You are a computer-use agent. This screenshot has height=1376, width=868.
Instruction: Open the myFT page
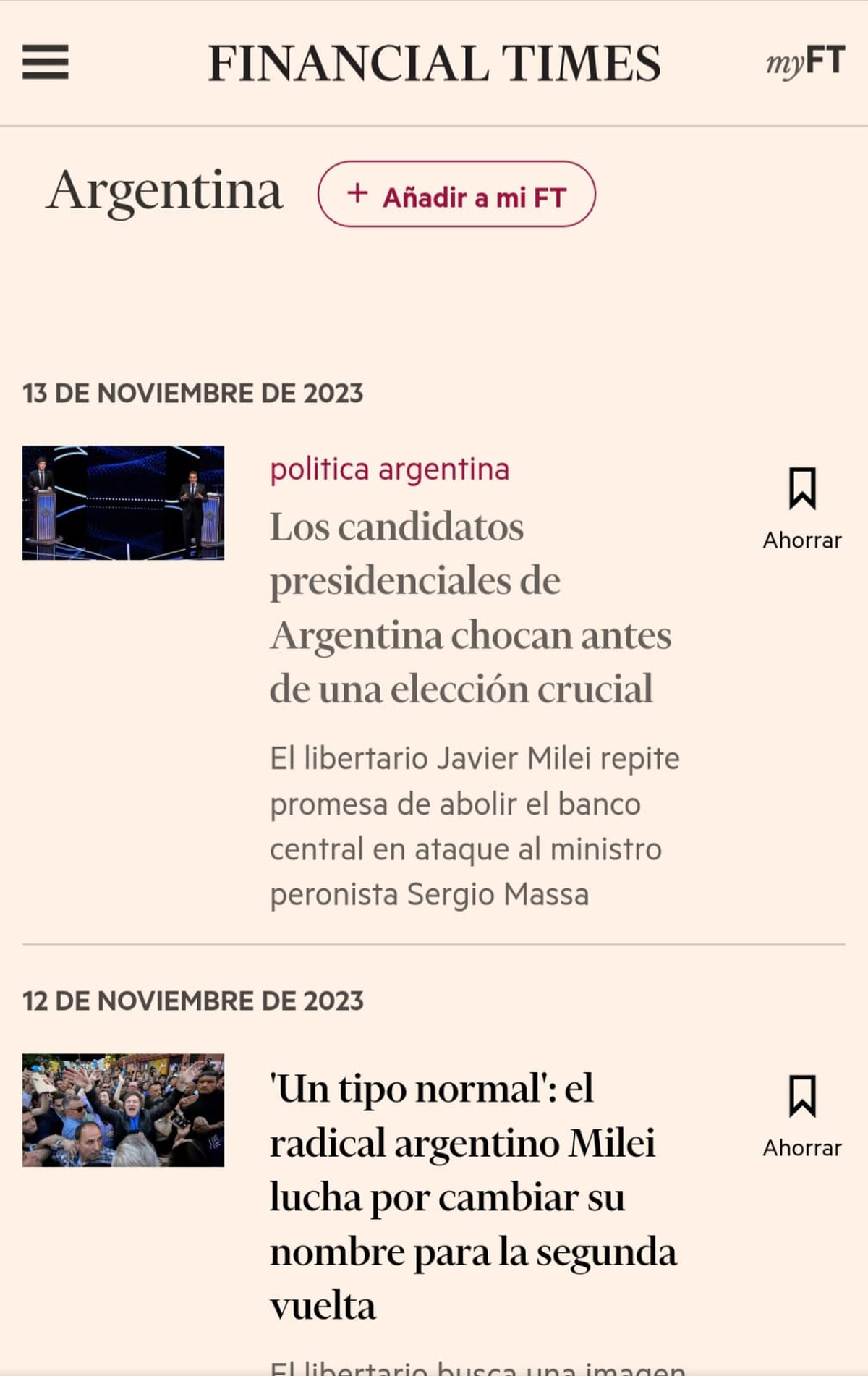[x=805, y=61]
